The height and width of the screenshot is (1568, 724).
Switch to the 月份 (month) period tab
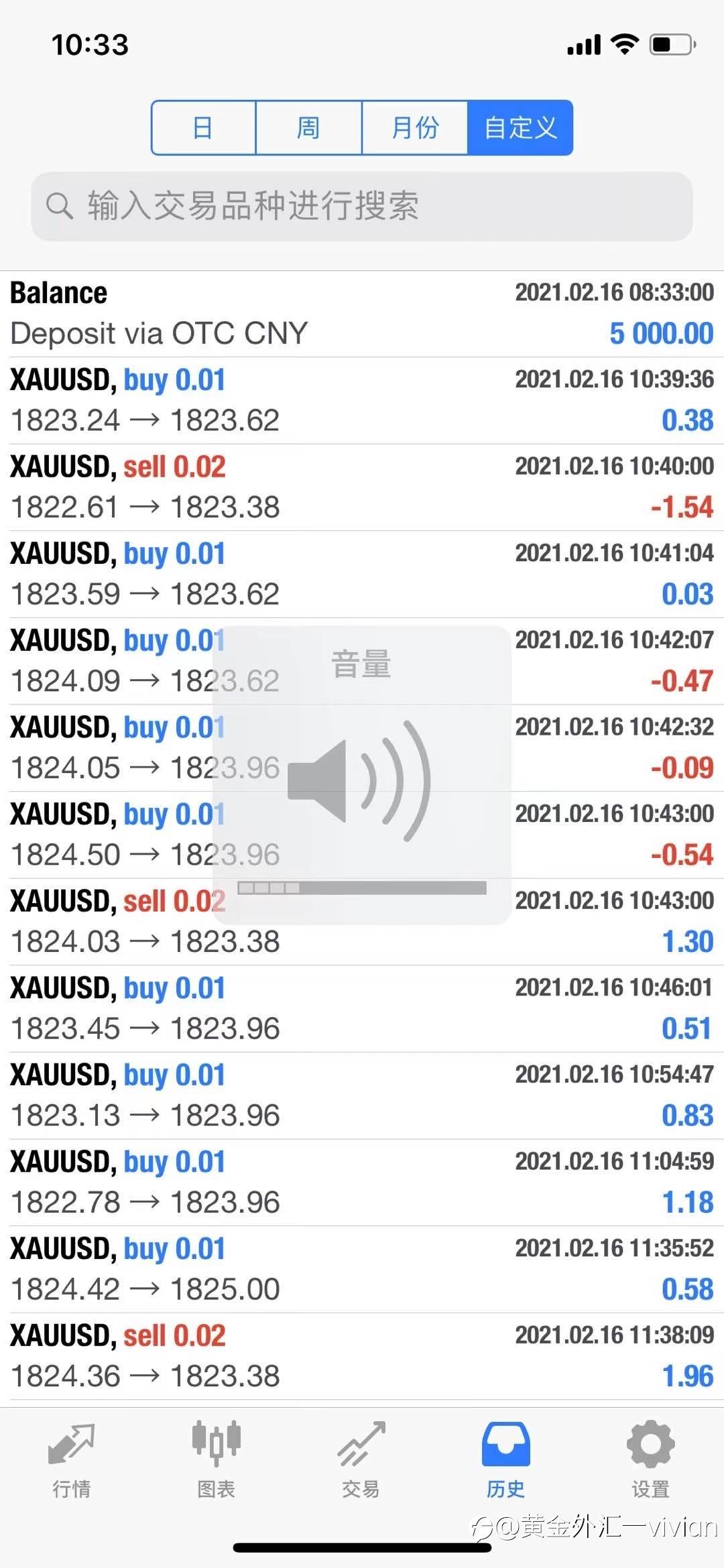[414, 127]
